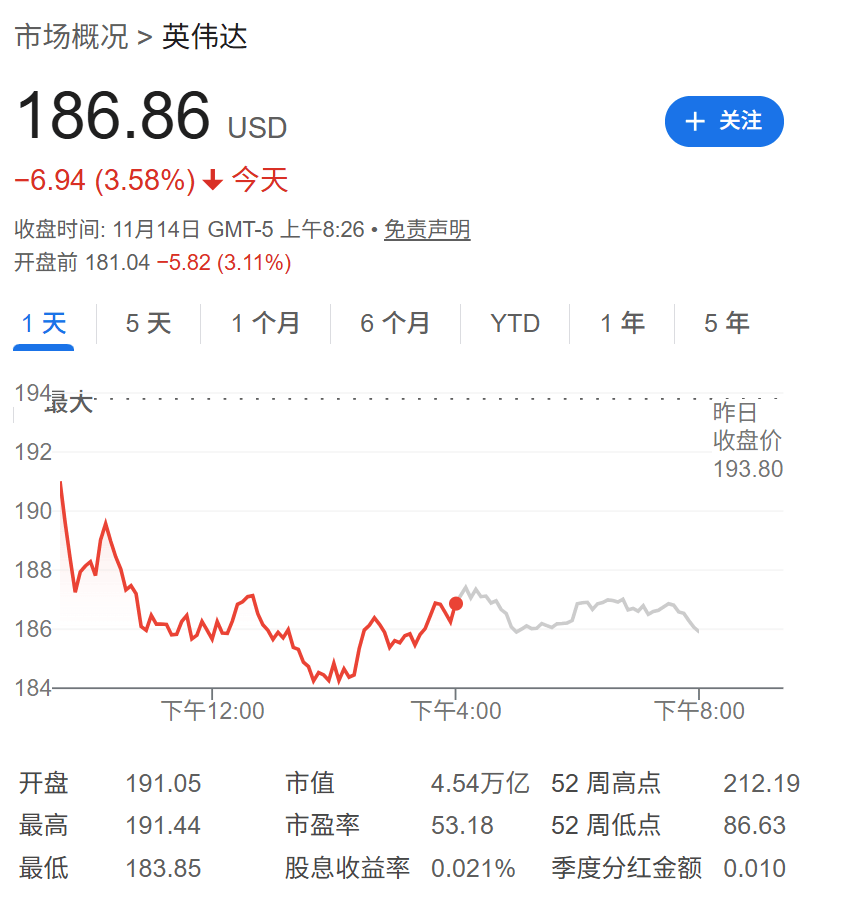Switch to the YTD range tab
The width and height of the screenshot is (866, 915).
click(x=515, y=323)
